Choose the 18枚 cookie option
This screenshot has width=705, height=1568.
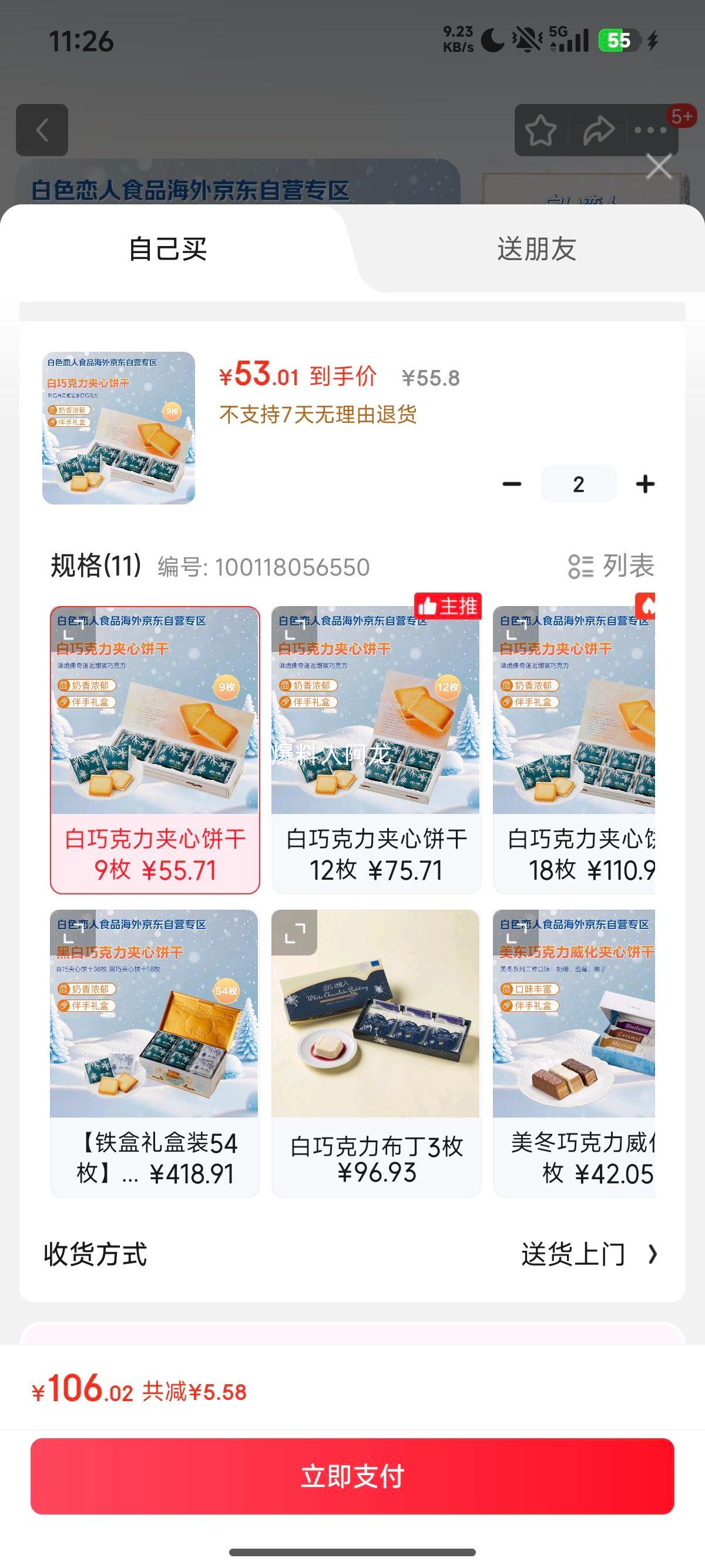pyautogui.click(x=574, y=750)
